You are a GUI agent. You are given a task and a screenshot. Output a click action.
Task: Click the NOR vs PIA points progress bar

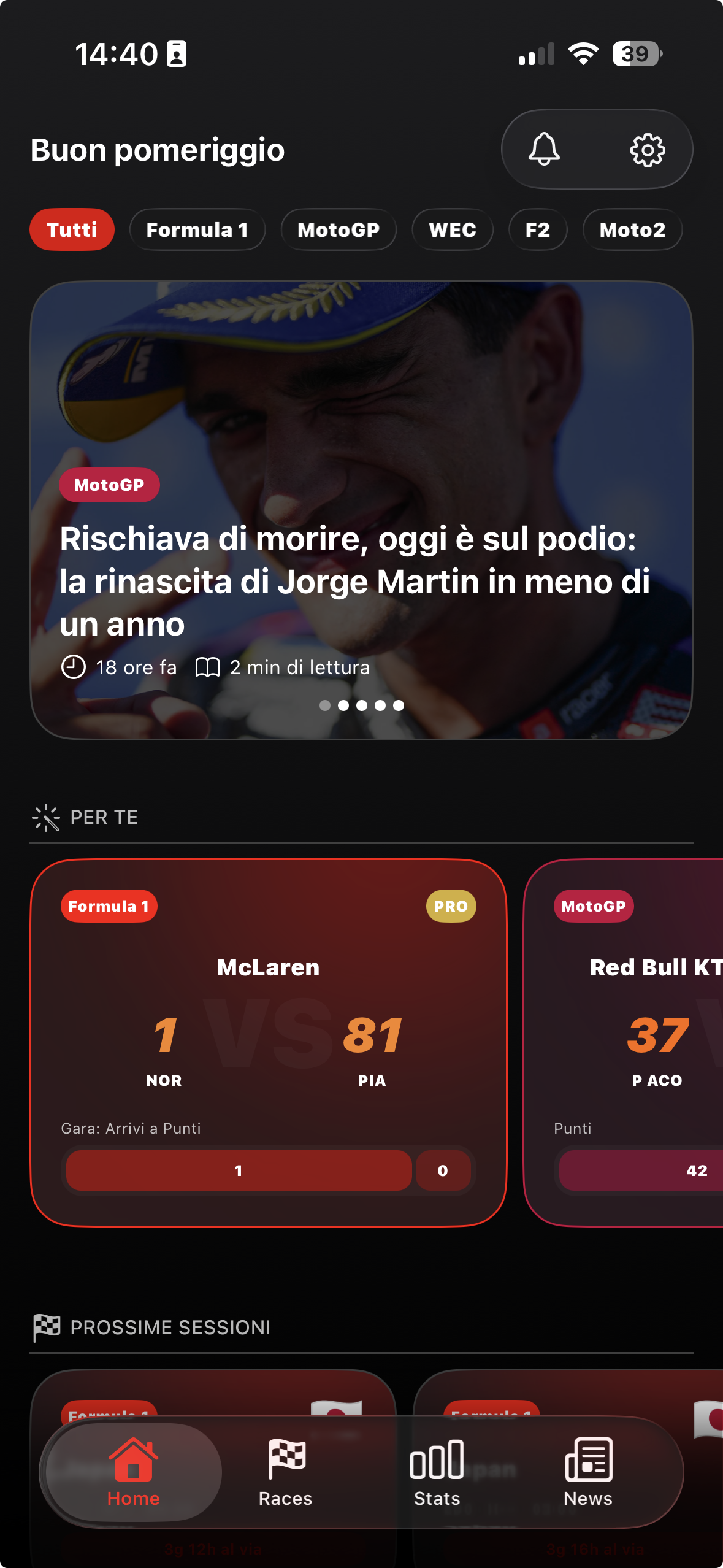(267, 1170)
